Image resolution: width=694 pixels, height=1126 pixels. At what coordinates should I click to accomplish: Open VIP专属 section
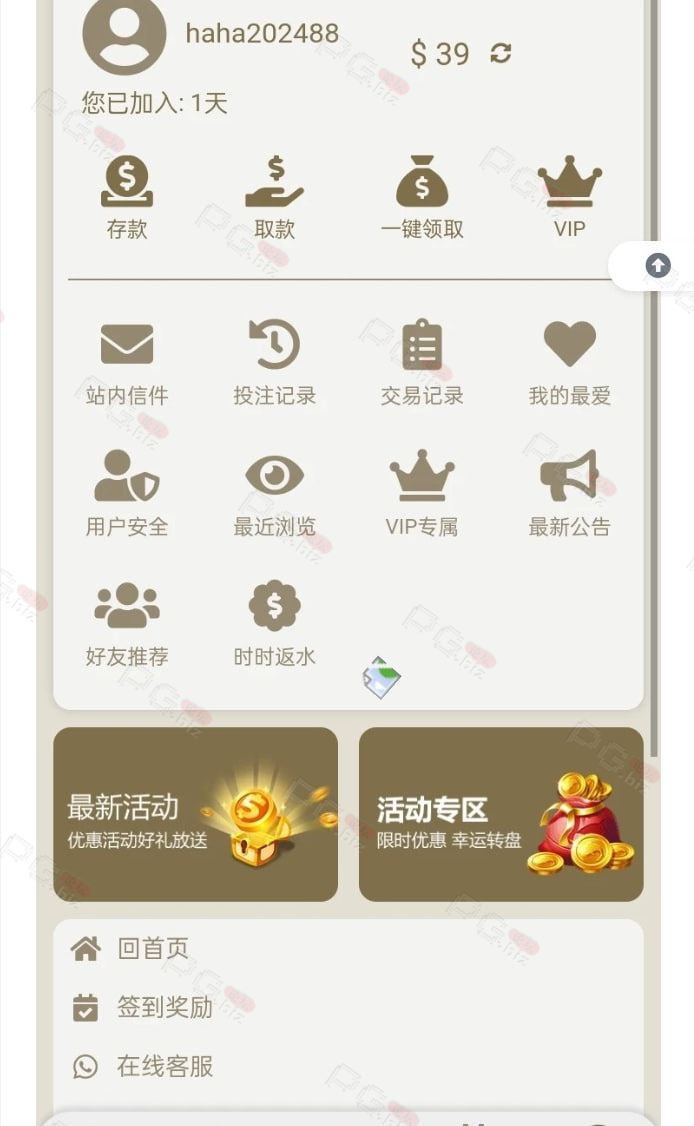pos(422,494)
